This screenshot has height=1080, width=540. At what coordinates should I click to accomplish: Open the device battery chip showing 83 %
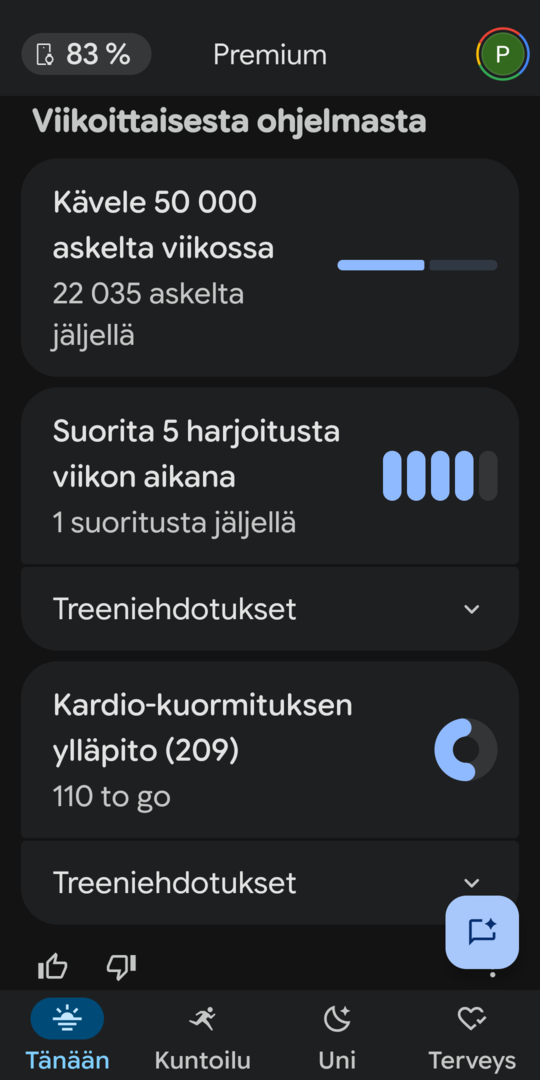coord(87,54)
